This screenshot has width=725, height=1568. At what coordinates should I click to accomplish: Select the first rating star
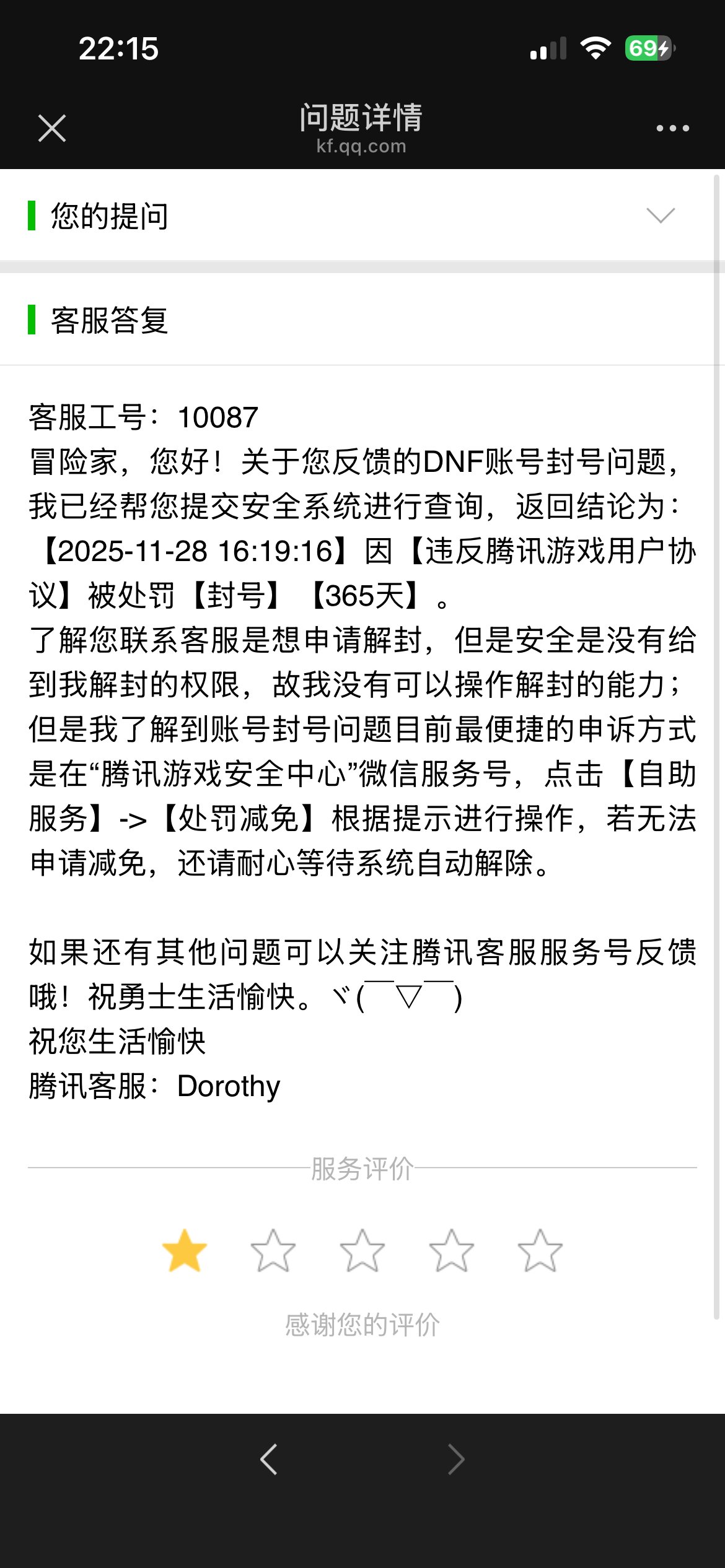[183, 1251]
